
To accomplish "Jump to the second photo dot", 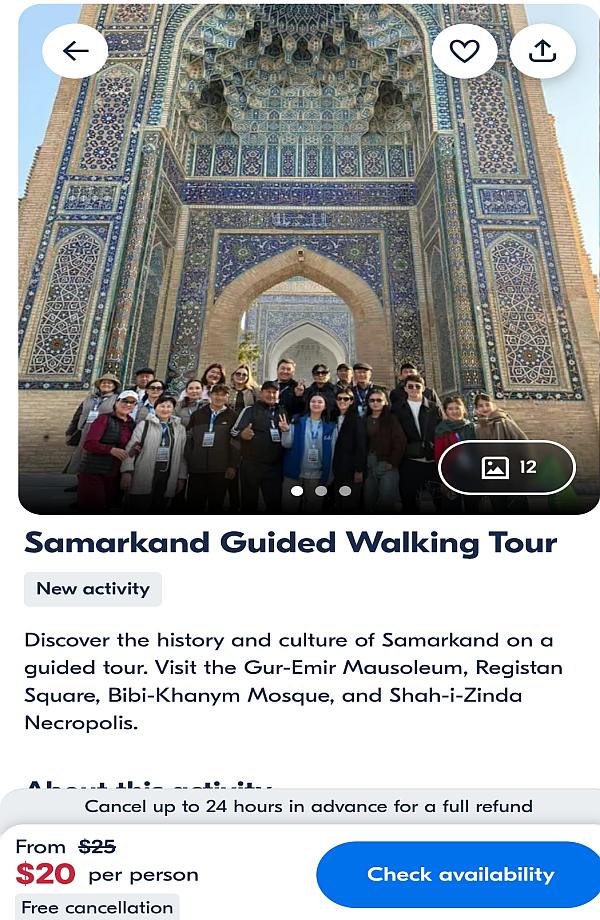I will 321,491.
